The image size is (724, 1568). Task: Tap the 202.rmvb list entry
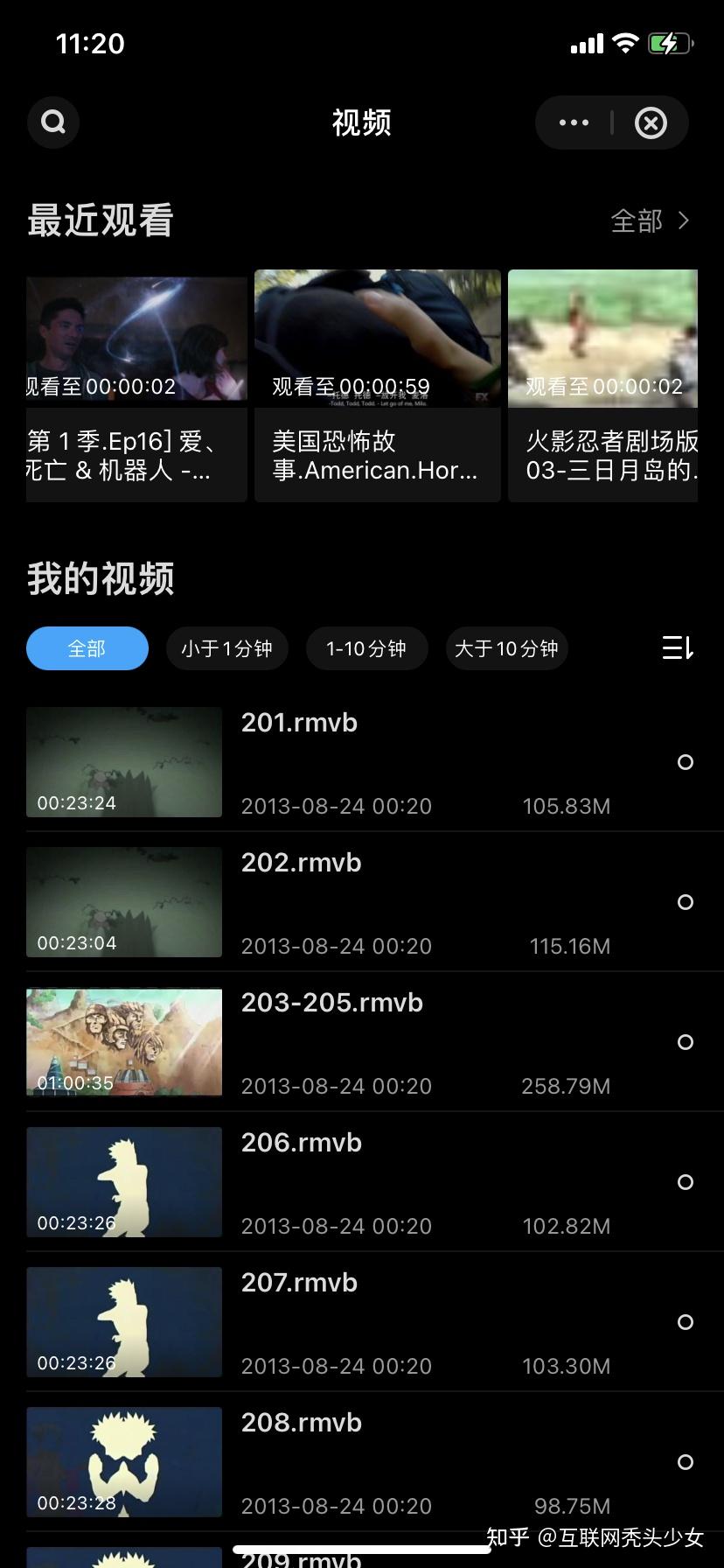click(350, 902)
